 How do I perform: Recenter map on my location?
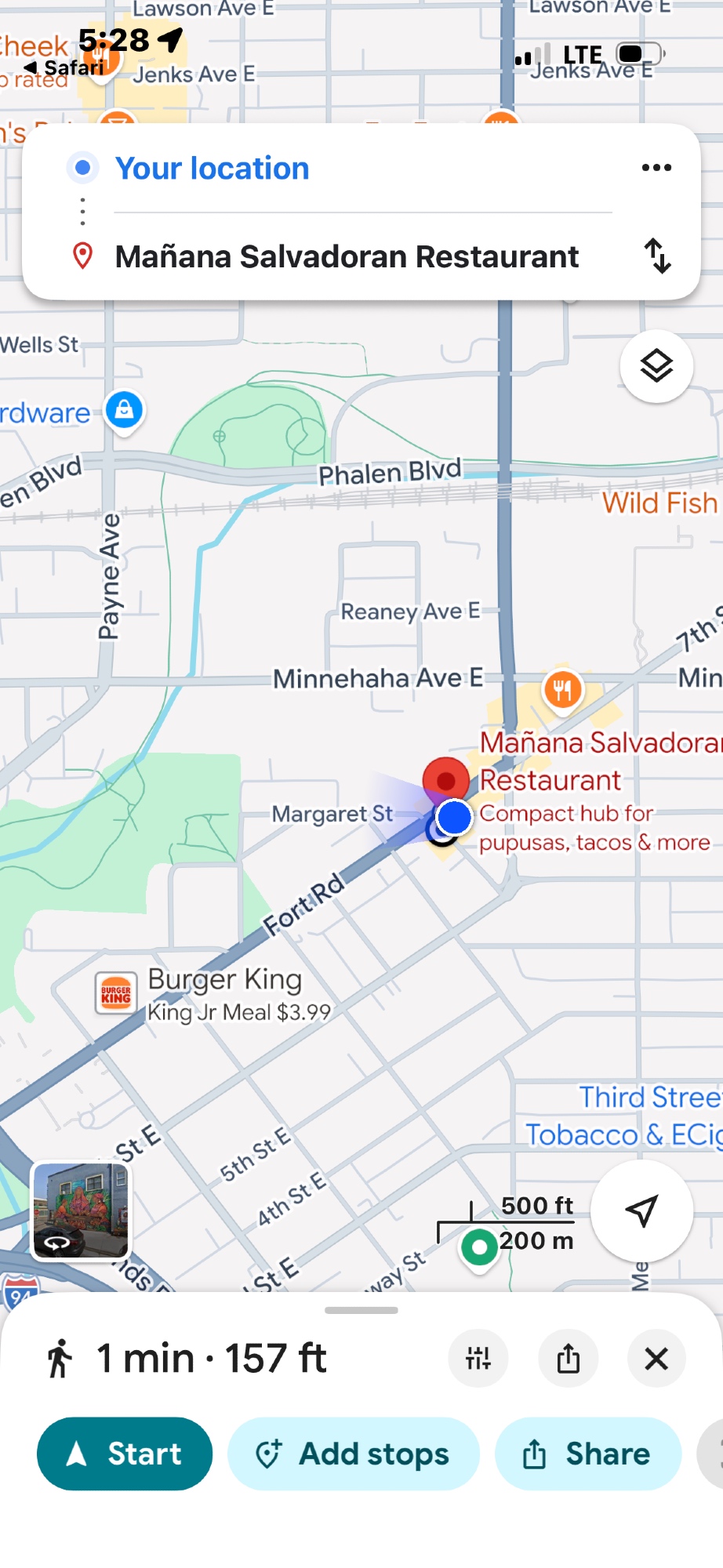641,1210
